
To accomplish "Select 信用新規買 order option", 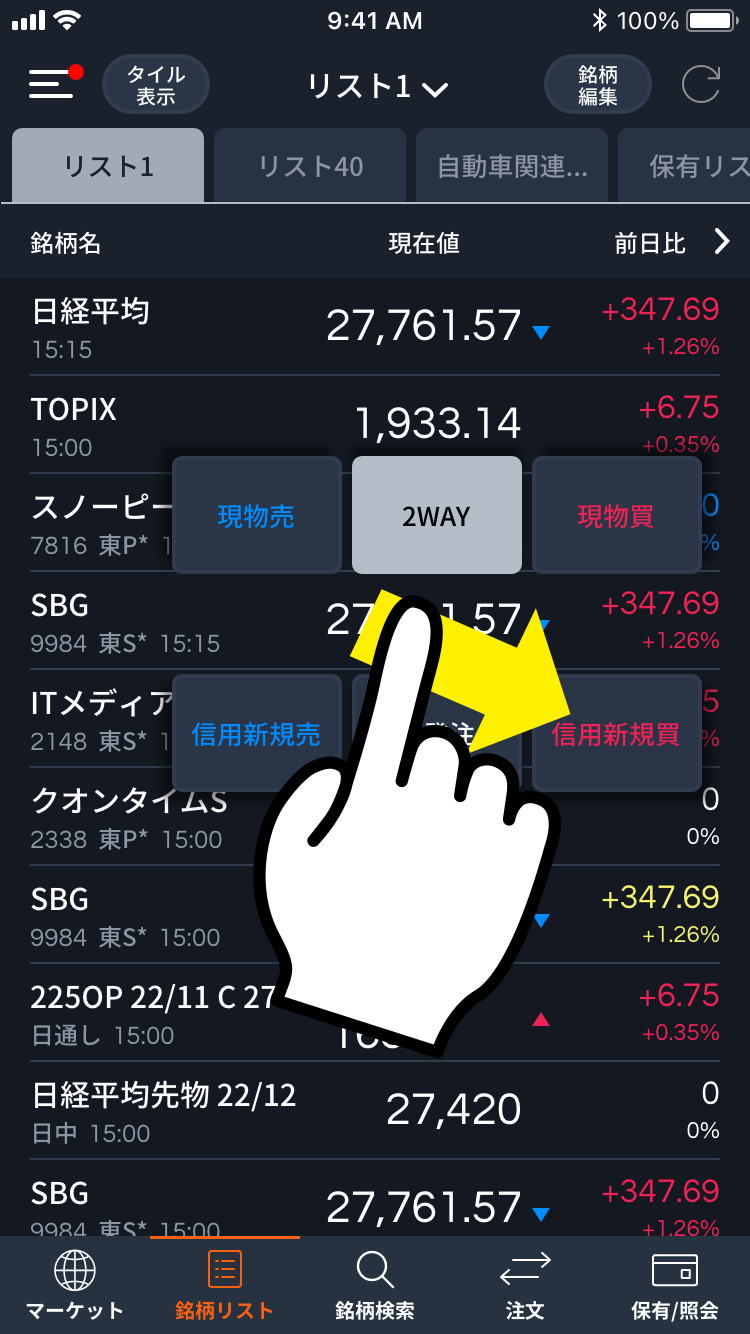I will click(x=616, y=734).
